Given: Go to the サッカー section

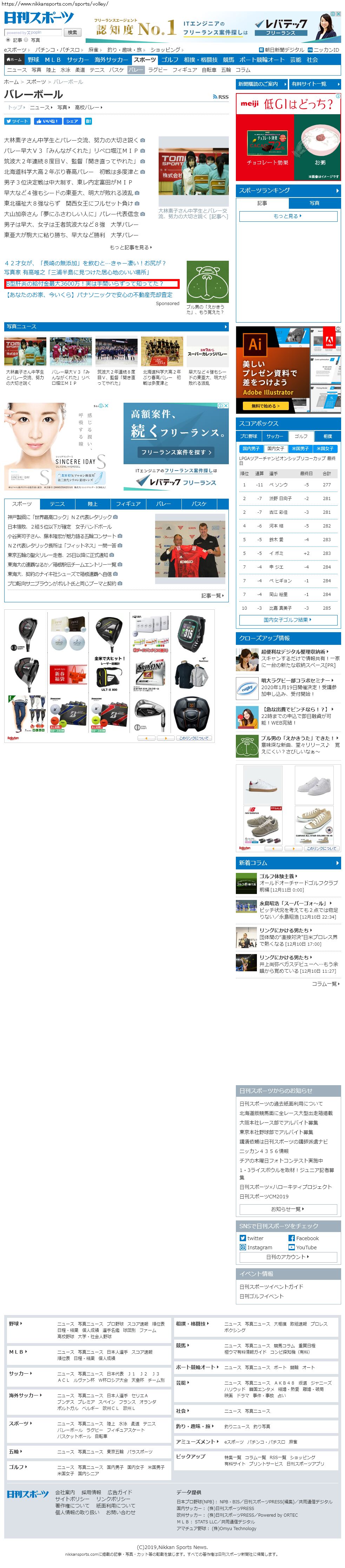Looking at the screenshot, I should [77, 60].
